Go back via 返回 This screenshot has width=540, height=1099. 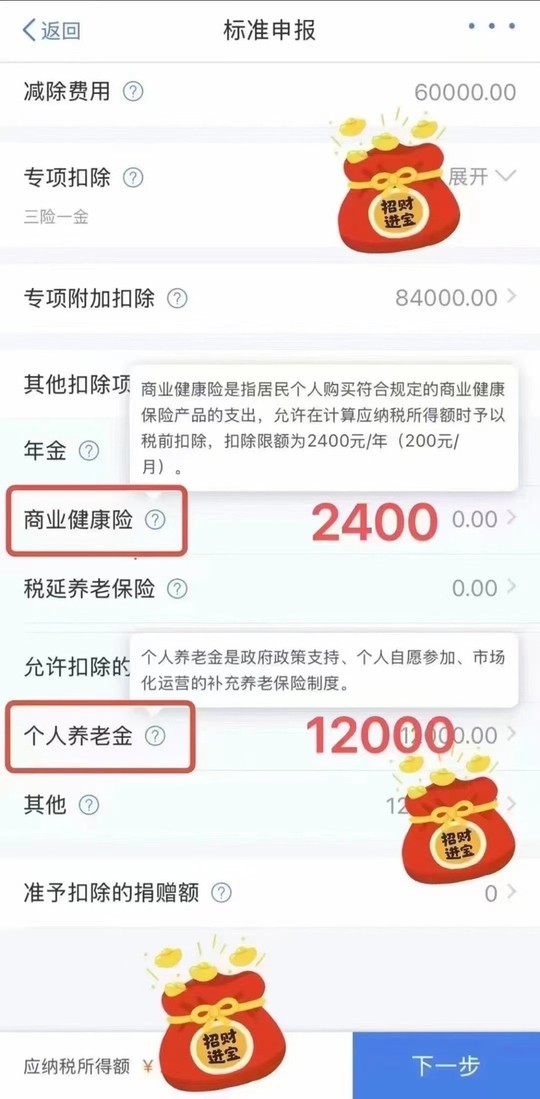coord(51,30)
